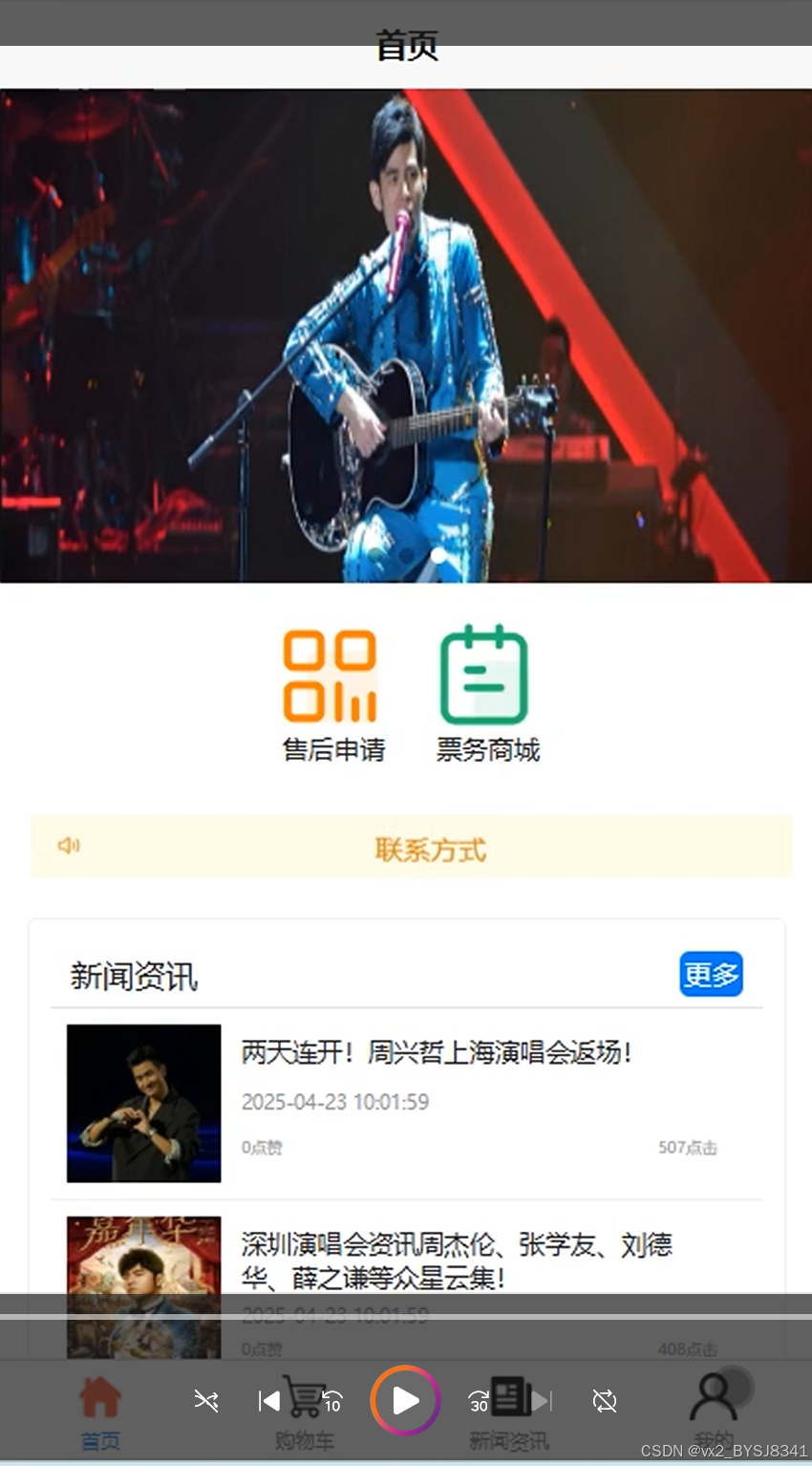Screen dimensions: 812x1466
Task: Open 售后申请 after-sales request
Action: point(331,695)
